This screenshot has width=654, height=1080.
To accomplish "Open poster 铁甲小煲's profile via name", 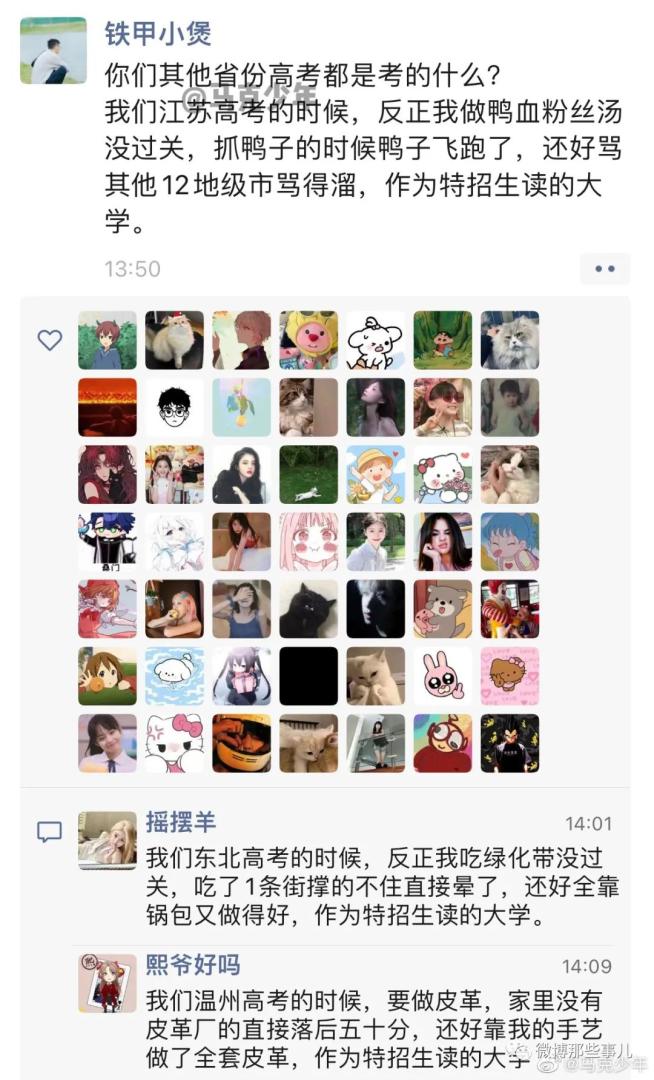I will click(158, 33).
